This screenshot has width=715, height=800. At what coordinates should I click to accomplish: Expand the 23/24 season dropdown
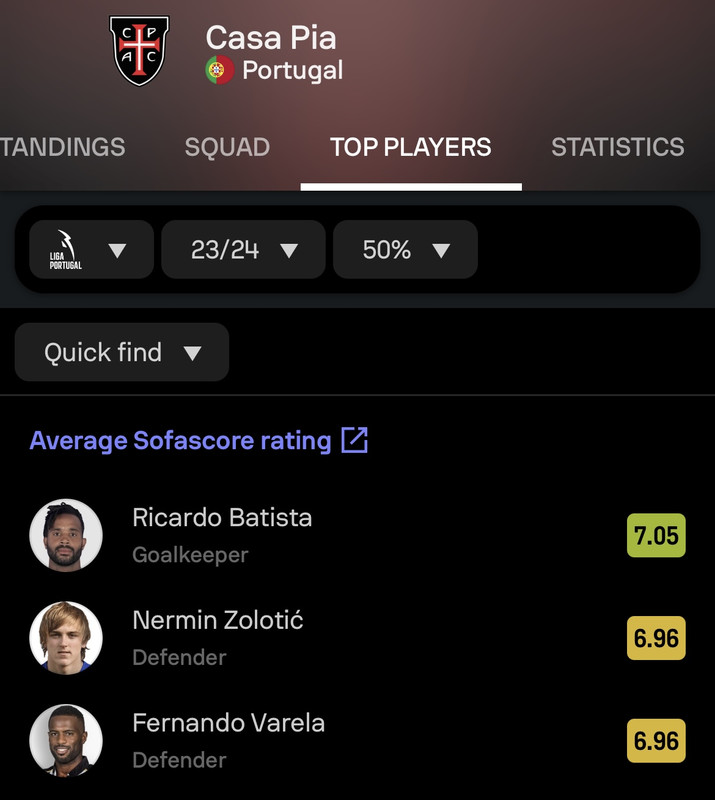(x=243, y=250)
